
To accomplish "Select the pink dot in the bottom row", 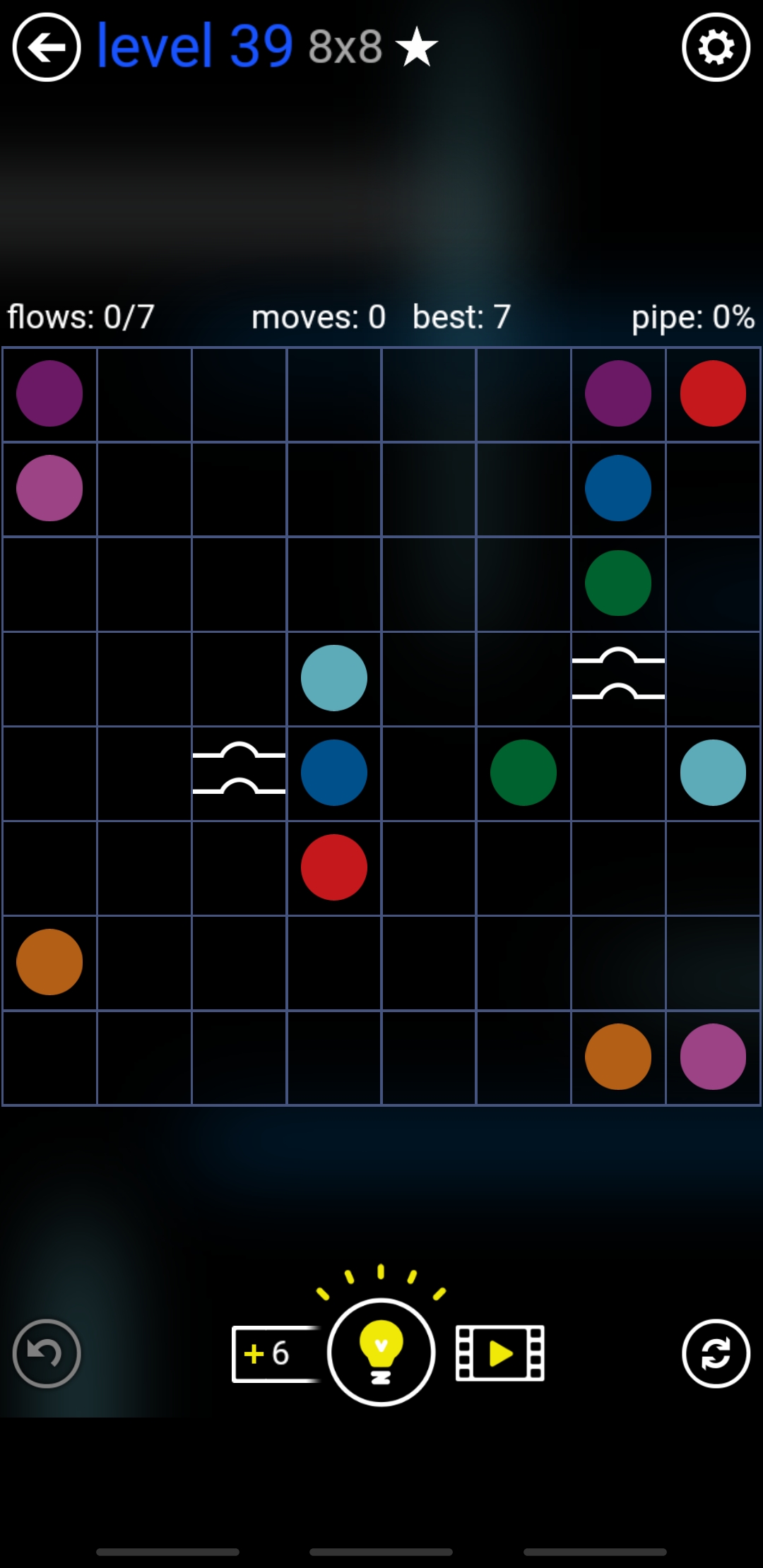I will 713,1057.
